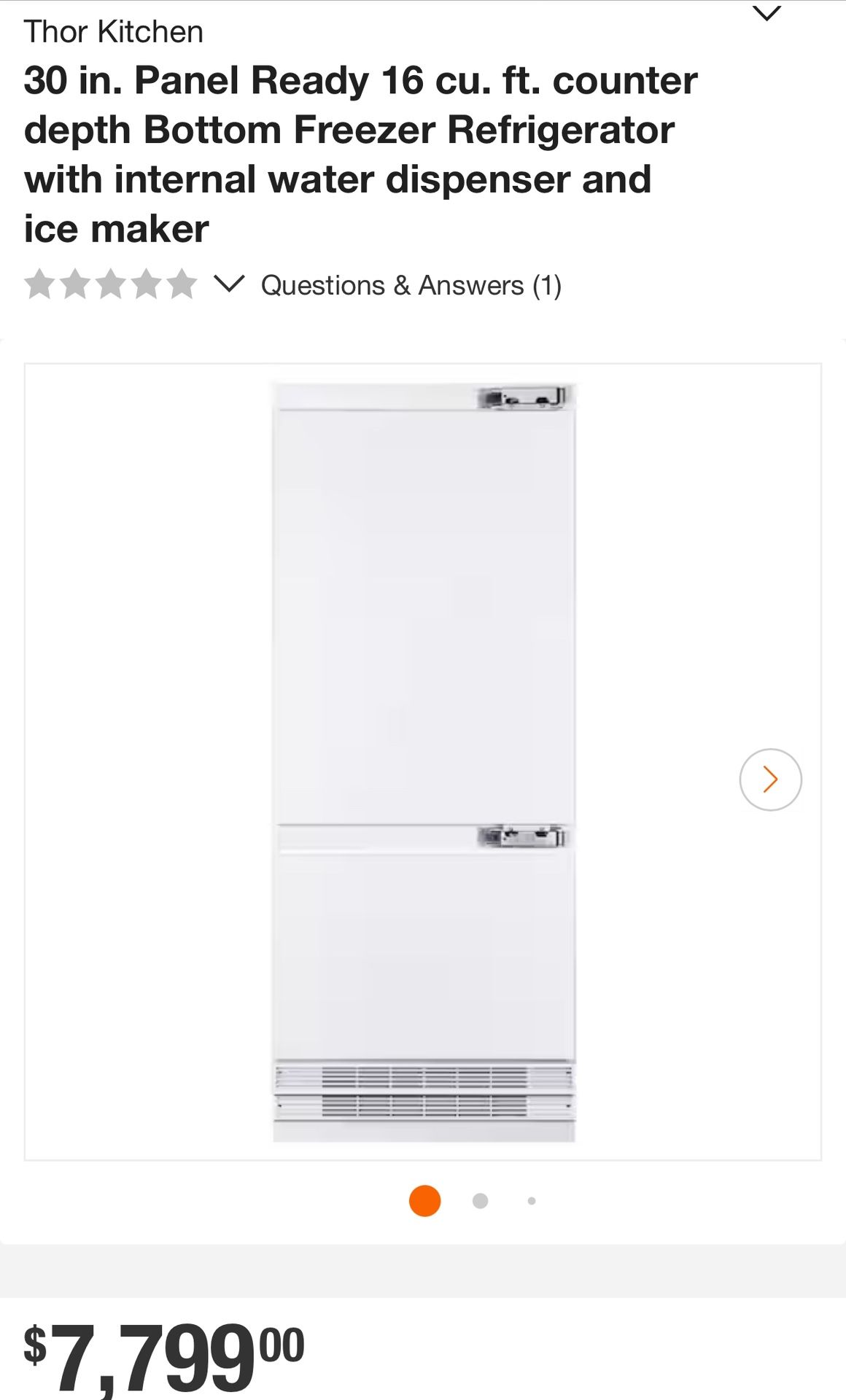Click the five-star rating group
The width and height of the screenshot is (846, 1400).
click(x=109, y=285)
